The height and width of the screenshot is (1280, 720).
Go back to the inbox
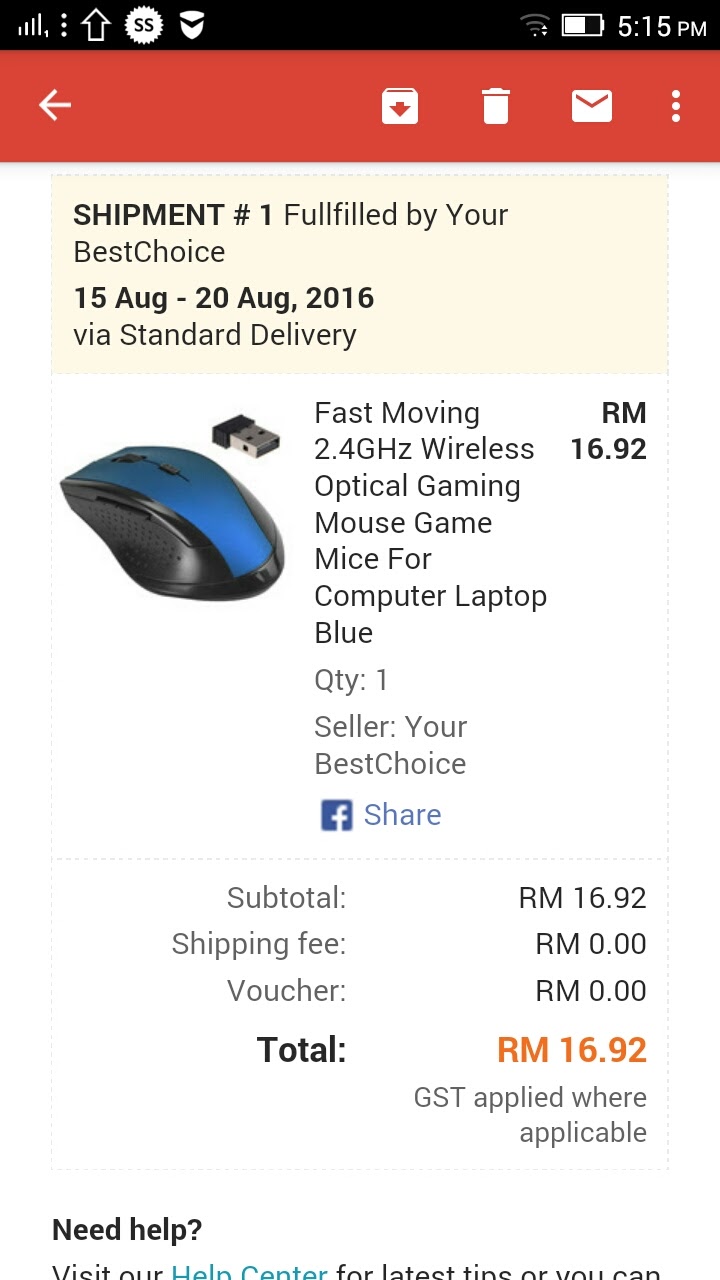55,105
